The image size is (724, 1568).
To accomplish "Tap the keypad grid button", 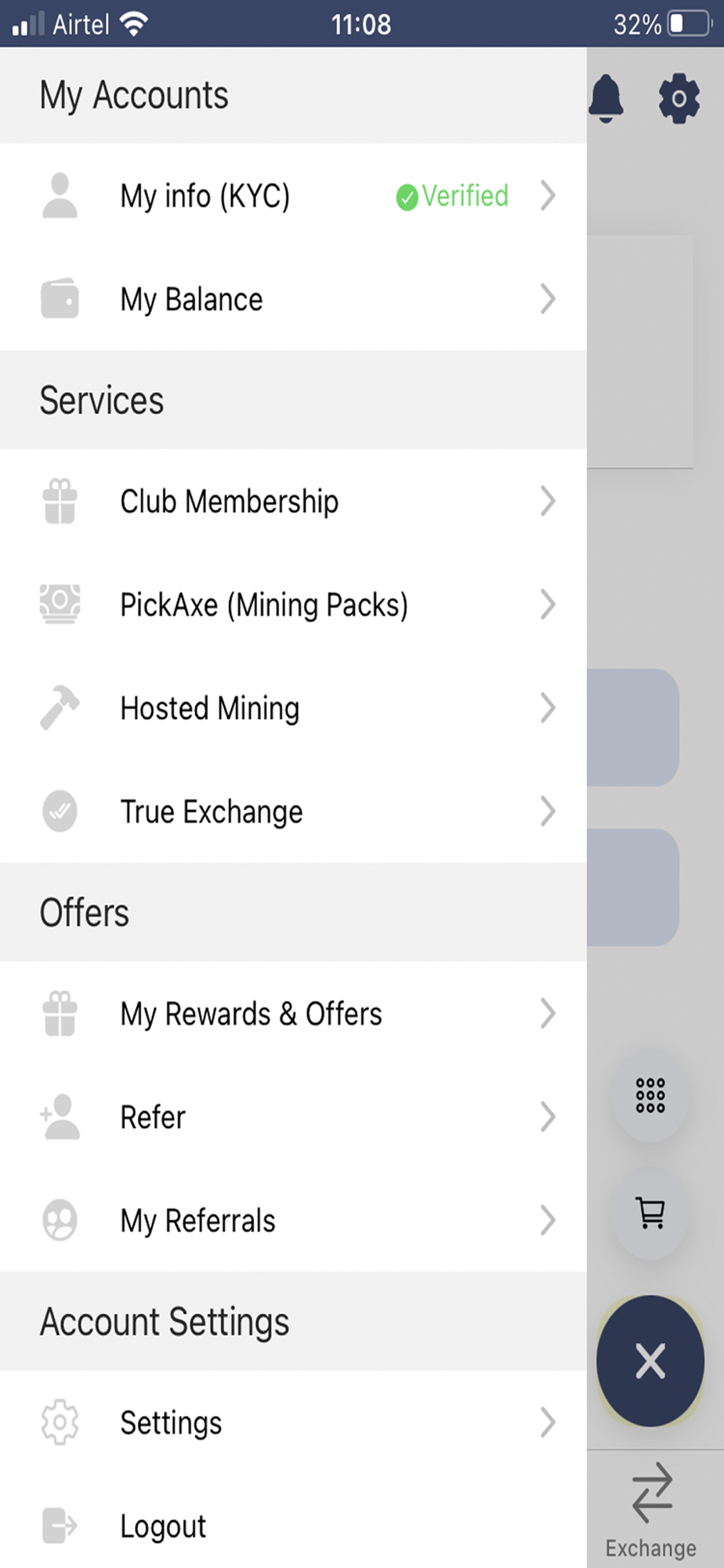I will pyautogui.click(x=650, y=1095).
